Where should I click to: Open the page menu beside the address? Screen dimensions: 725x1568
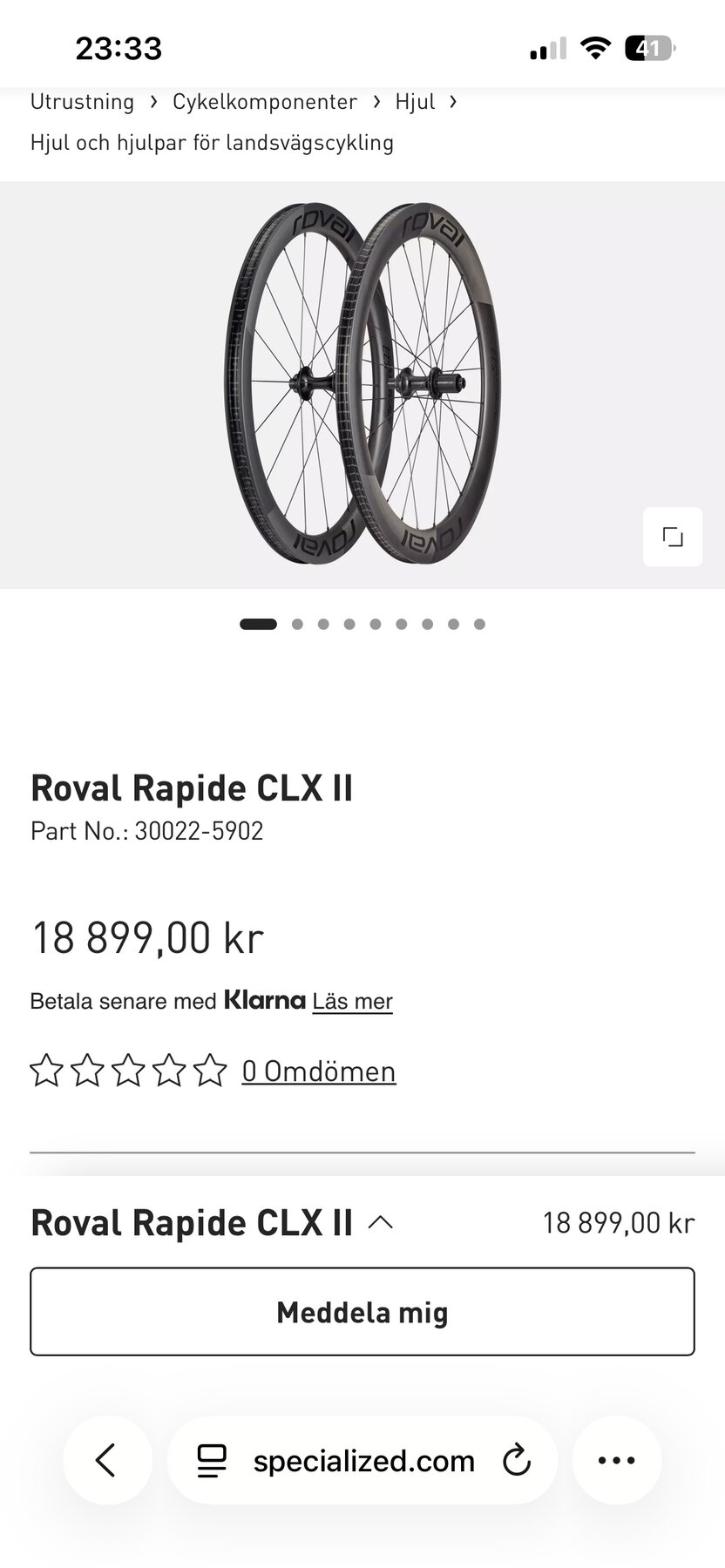[212, 1461]
